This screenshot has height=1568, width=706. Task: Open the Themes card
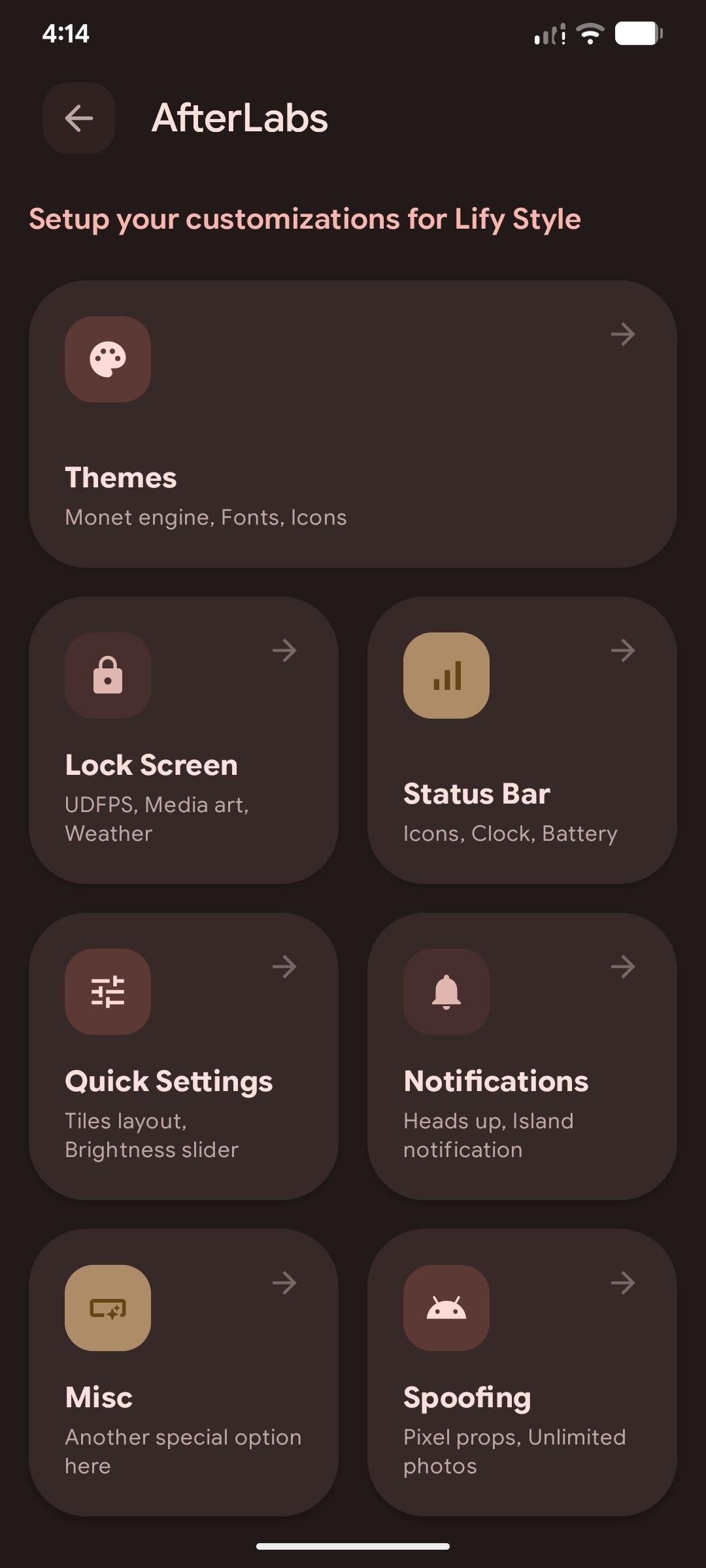pyautogui.click(x=352, y=423)
